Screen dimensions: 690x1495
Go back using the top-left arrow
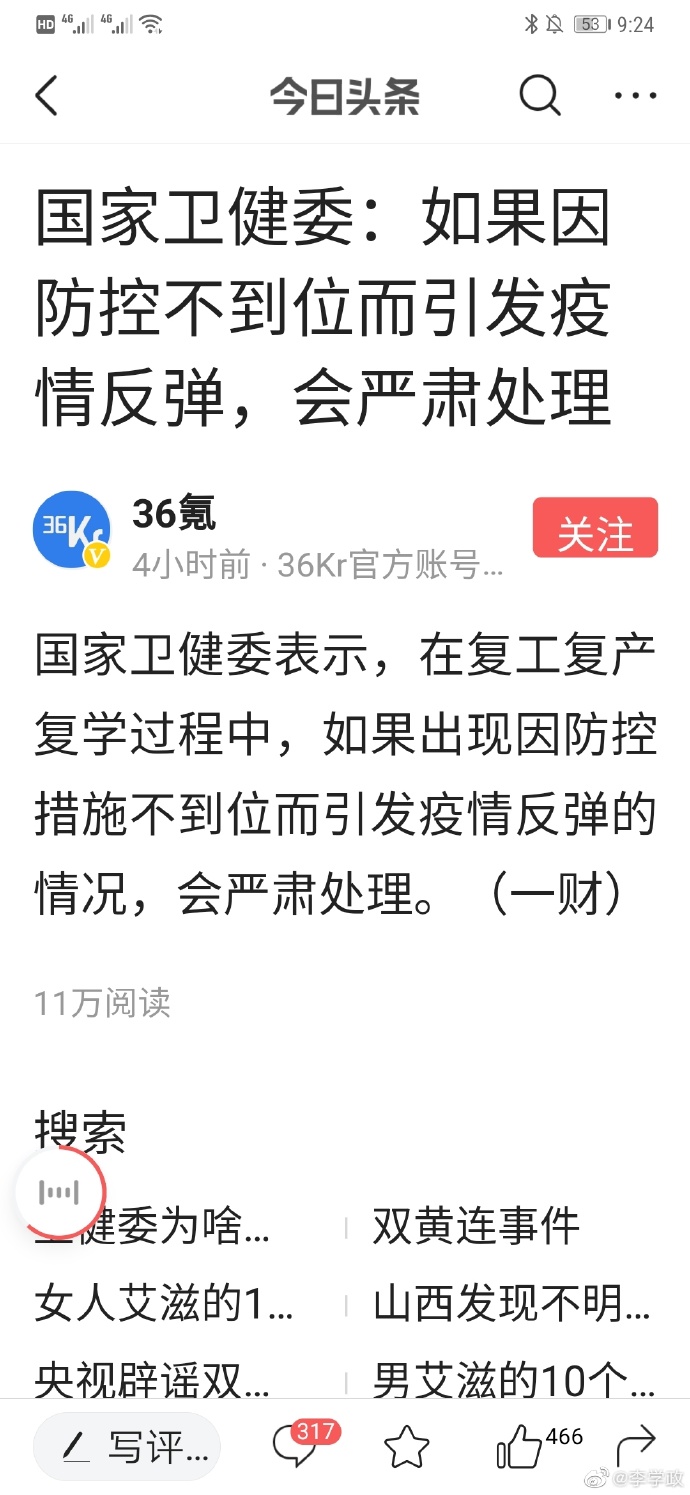click(x=47, y=97)
